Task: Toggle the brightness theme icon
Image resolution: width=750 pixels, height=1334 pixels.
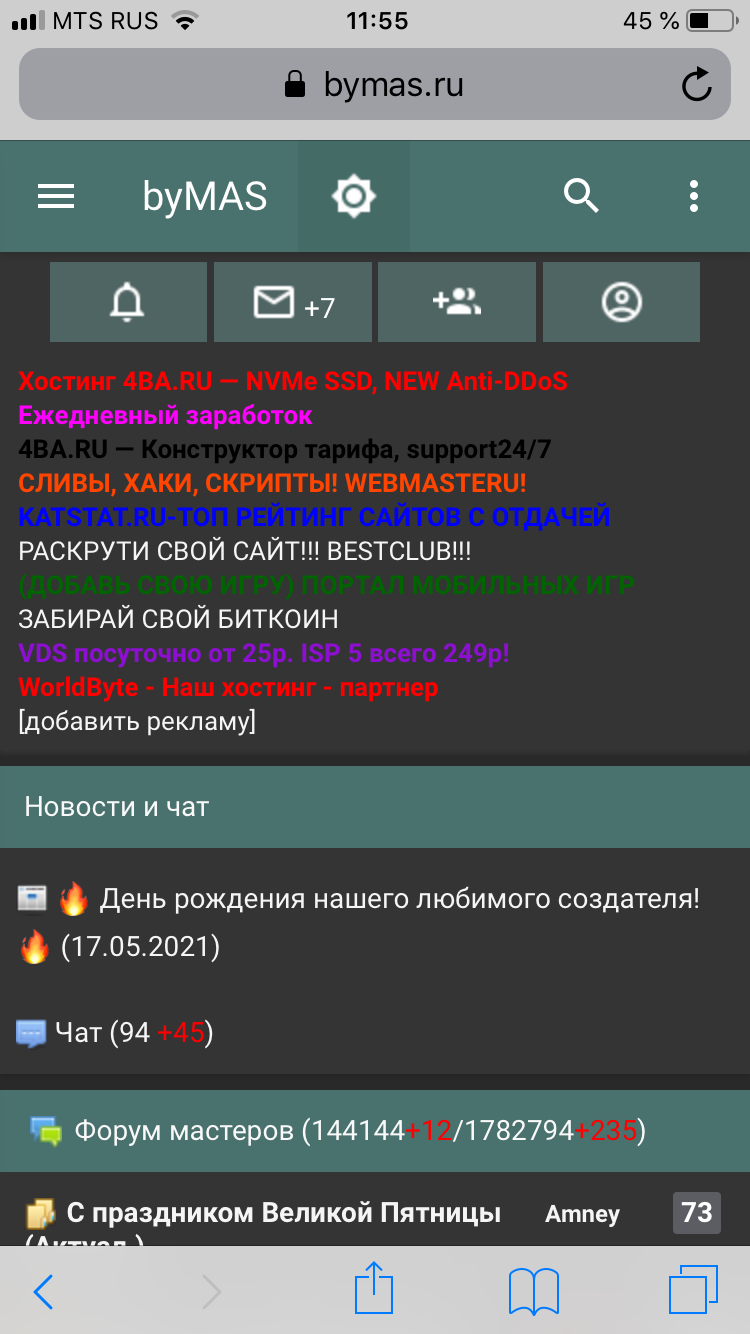Action: 353,196
